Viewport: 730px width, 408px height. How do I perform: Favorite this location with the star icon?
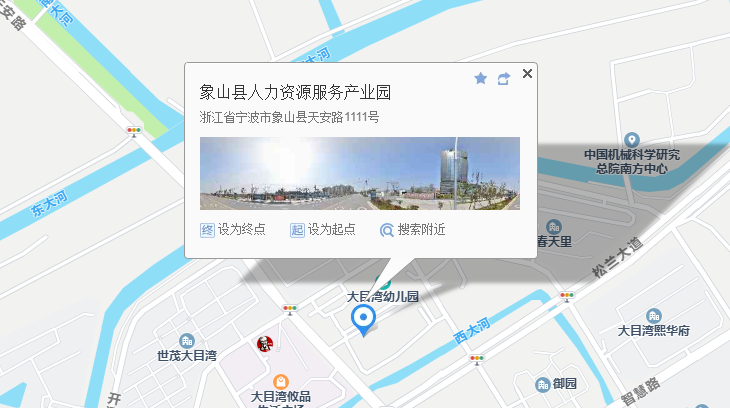(x=480, y=78)
